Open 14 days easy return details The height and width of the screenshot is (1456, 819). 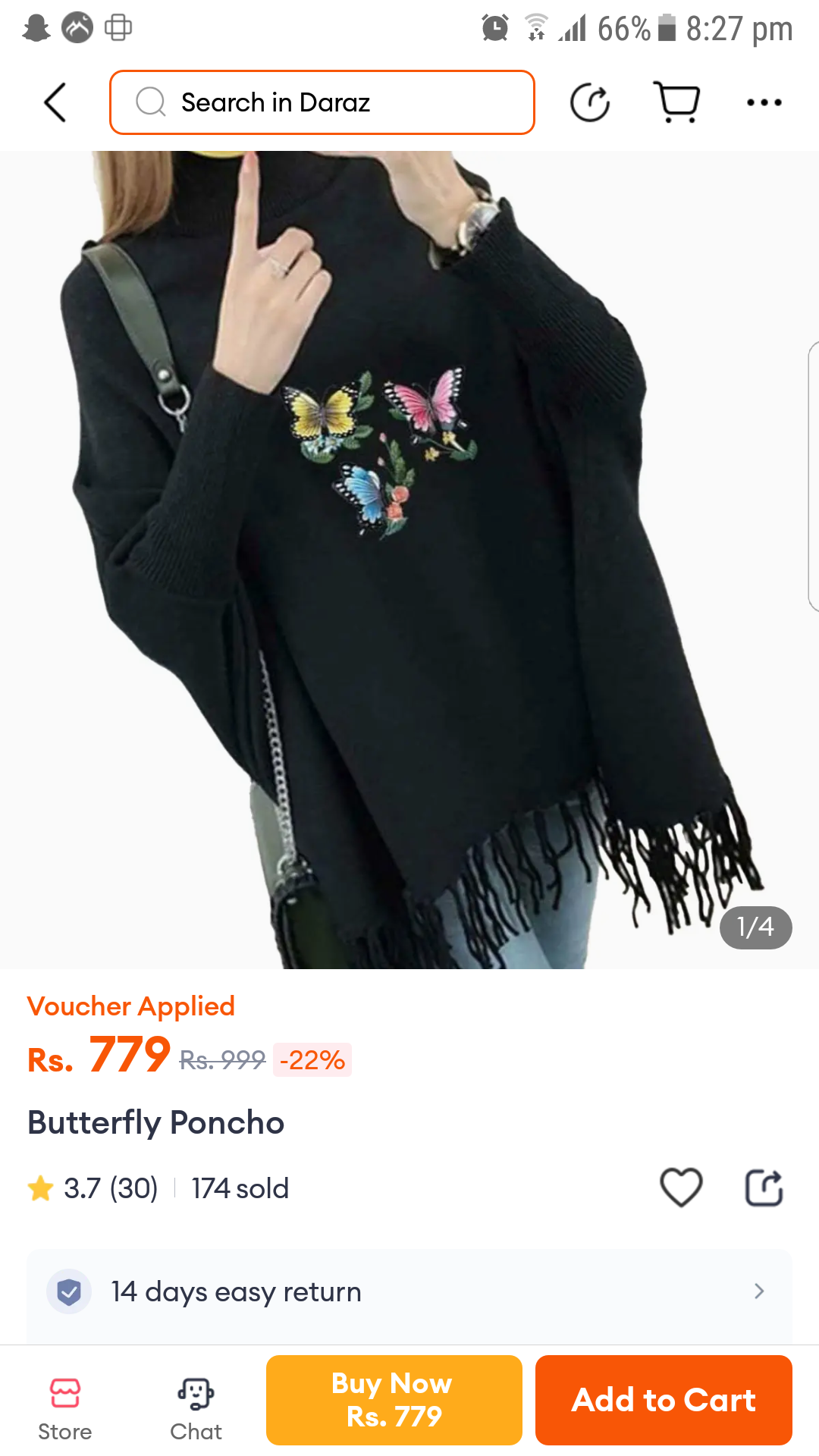click(409, 1291)
